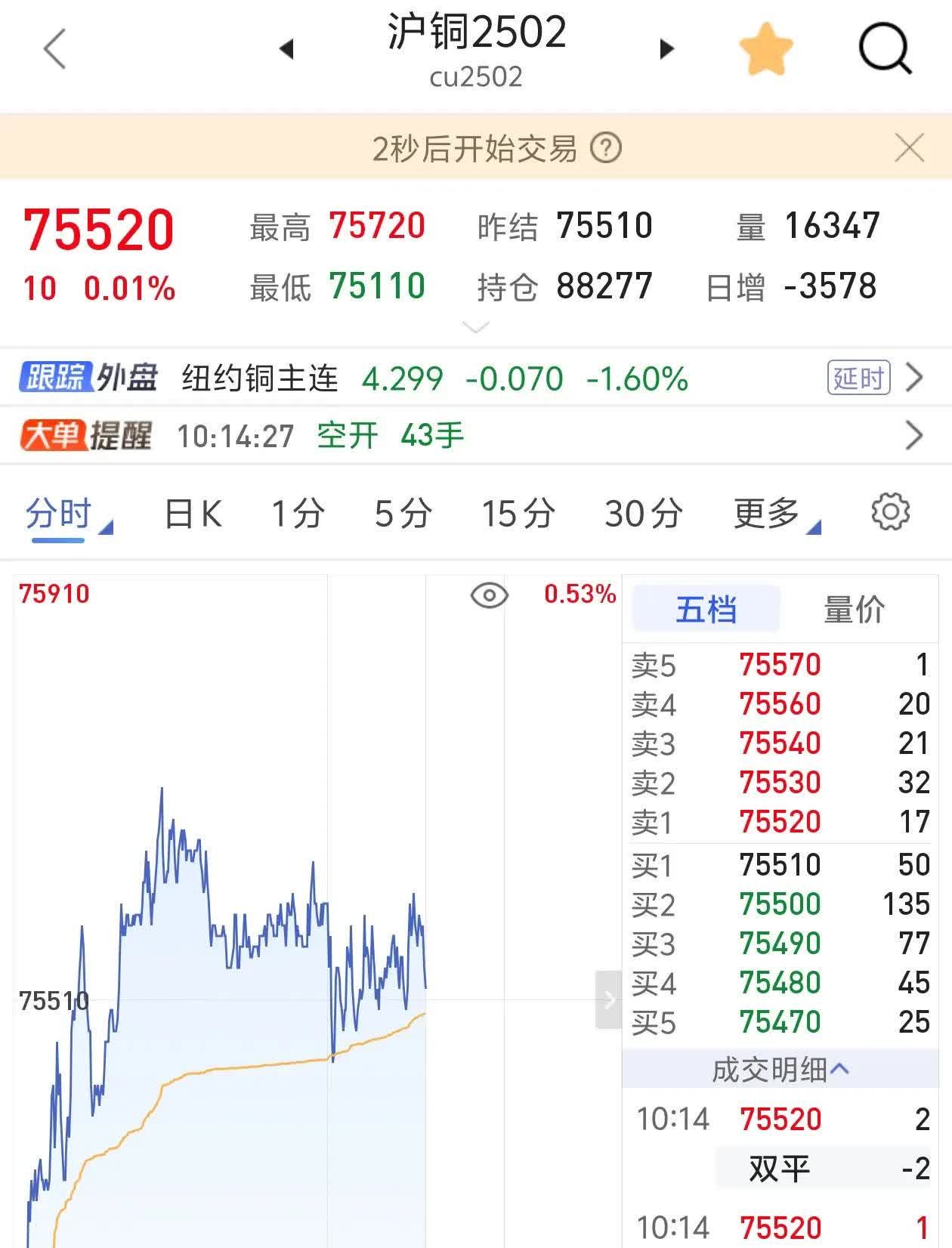
Task: Select the next contract arrow beside 沪铜2502
Action: coord(666,48)
